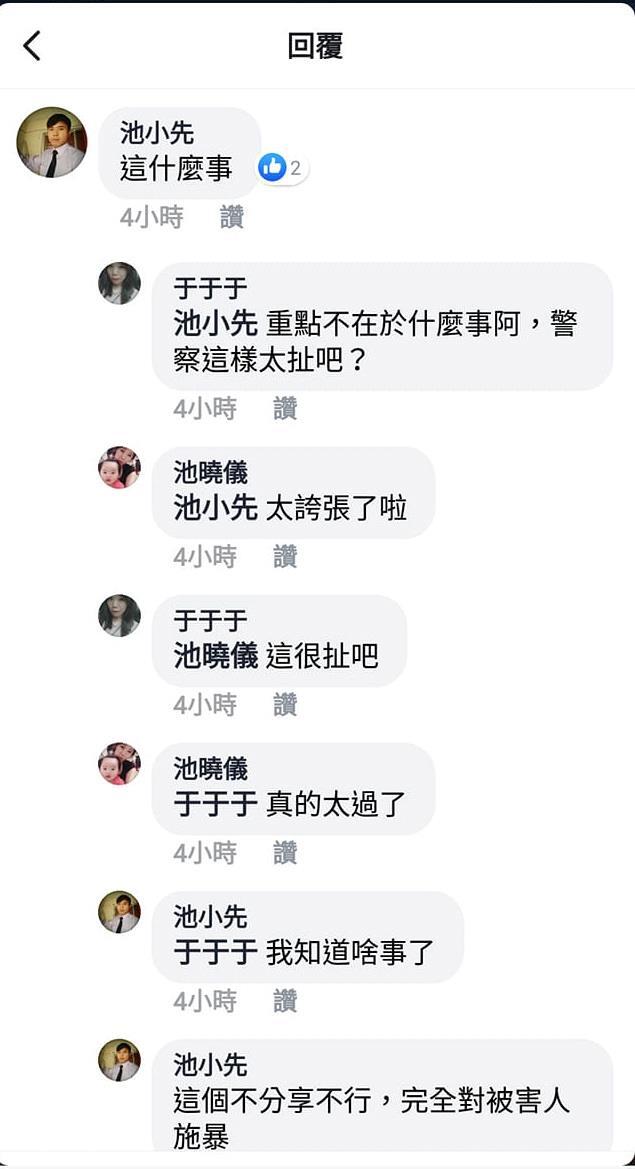Image resolution: width=635 pixels, height=1169 pixels.
Task: Open 池小先's avatar beside 這個不分享不行
Action: coord(119,1060)
